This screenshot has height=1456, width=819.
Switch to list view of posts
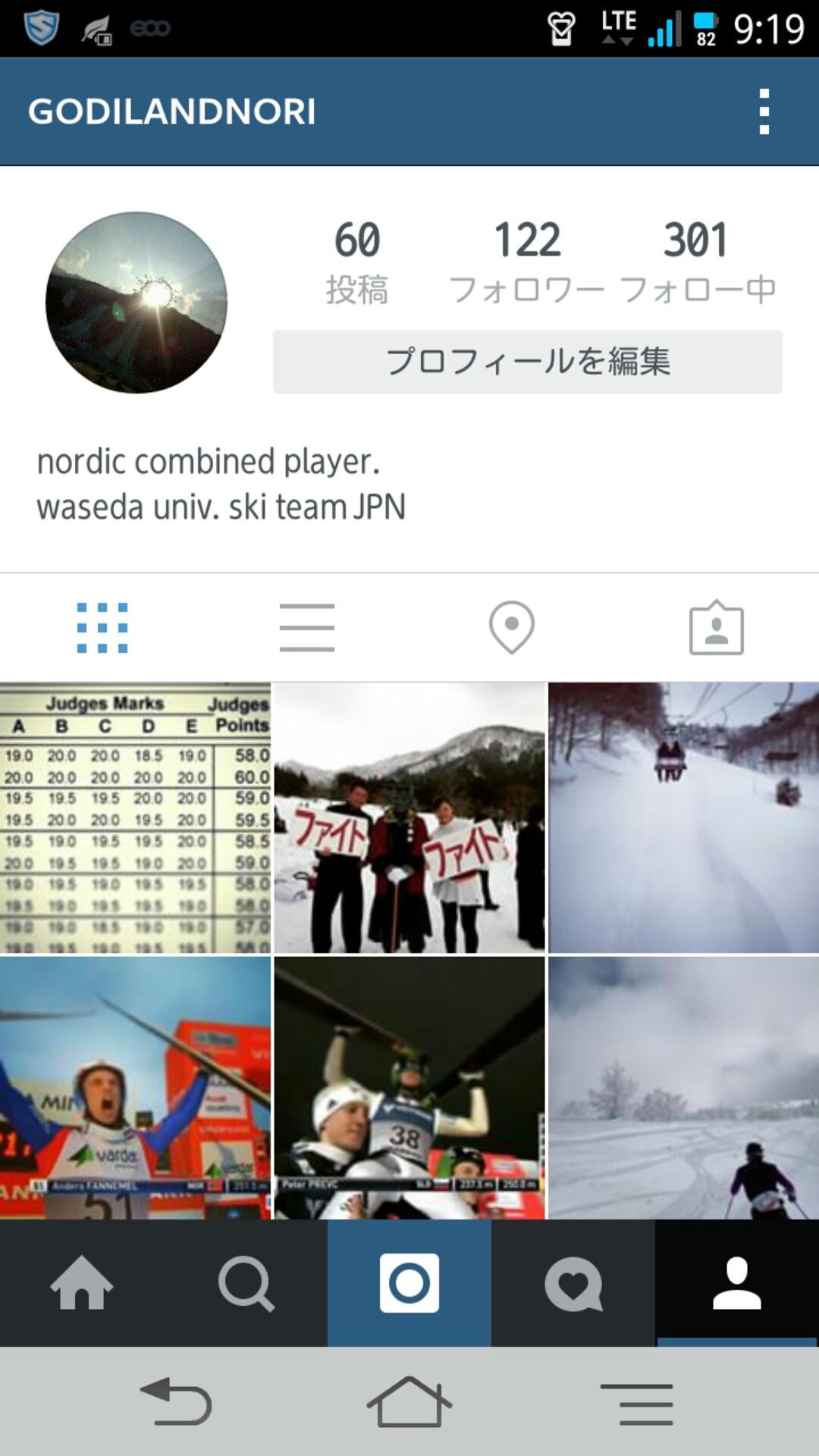point(307,628)
